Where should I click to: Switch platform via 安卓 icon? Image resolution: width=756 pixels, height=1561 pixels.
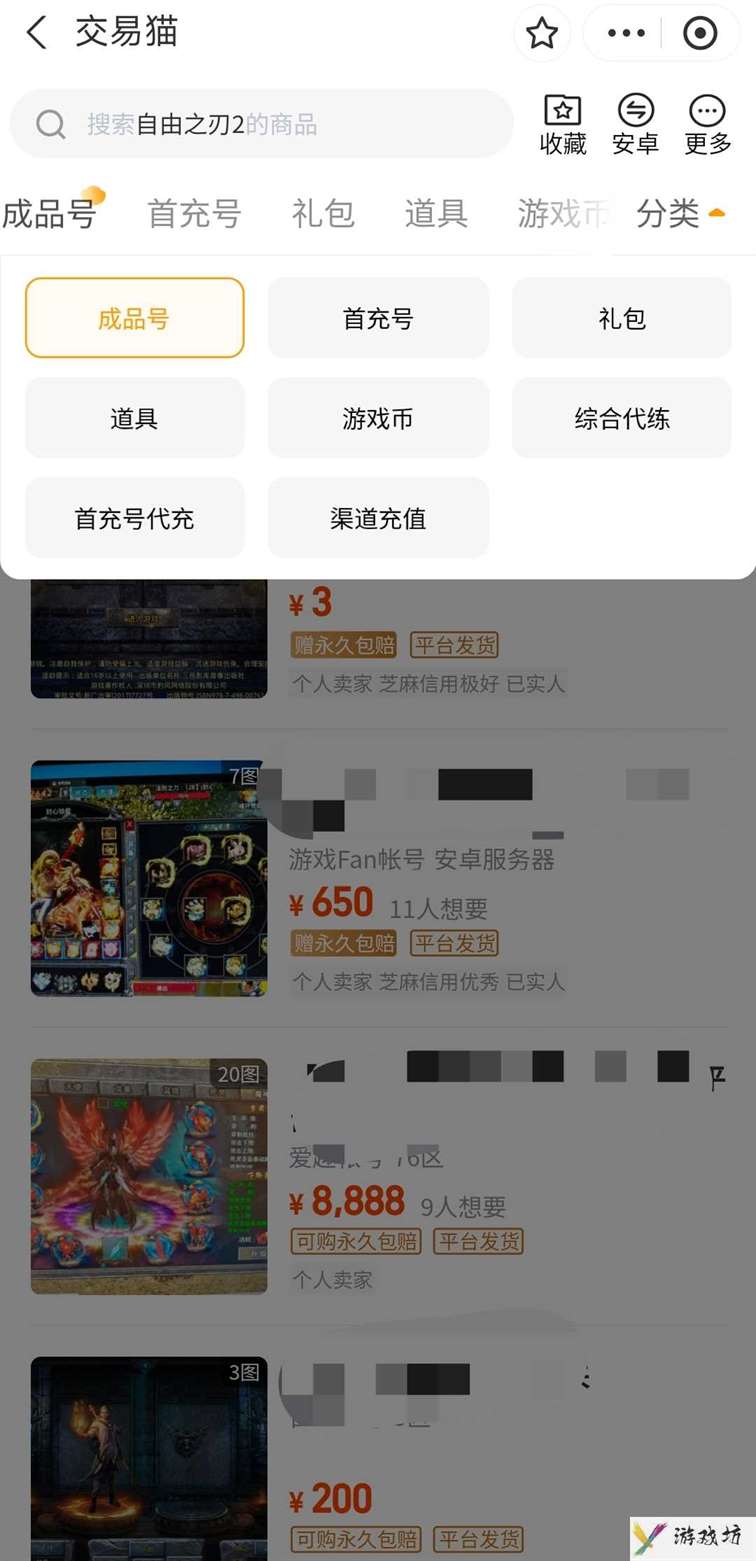coord(635,124)
